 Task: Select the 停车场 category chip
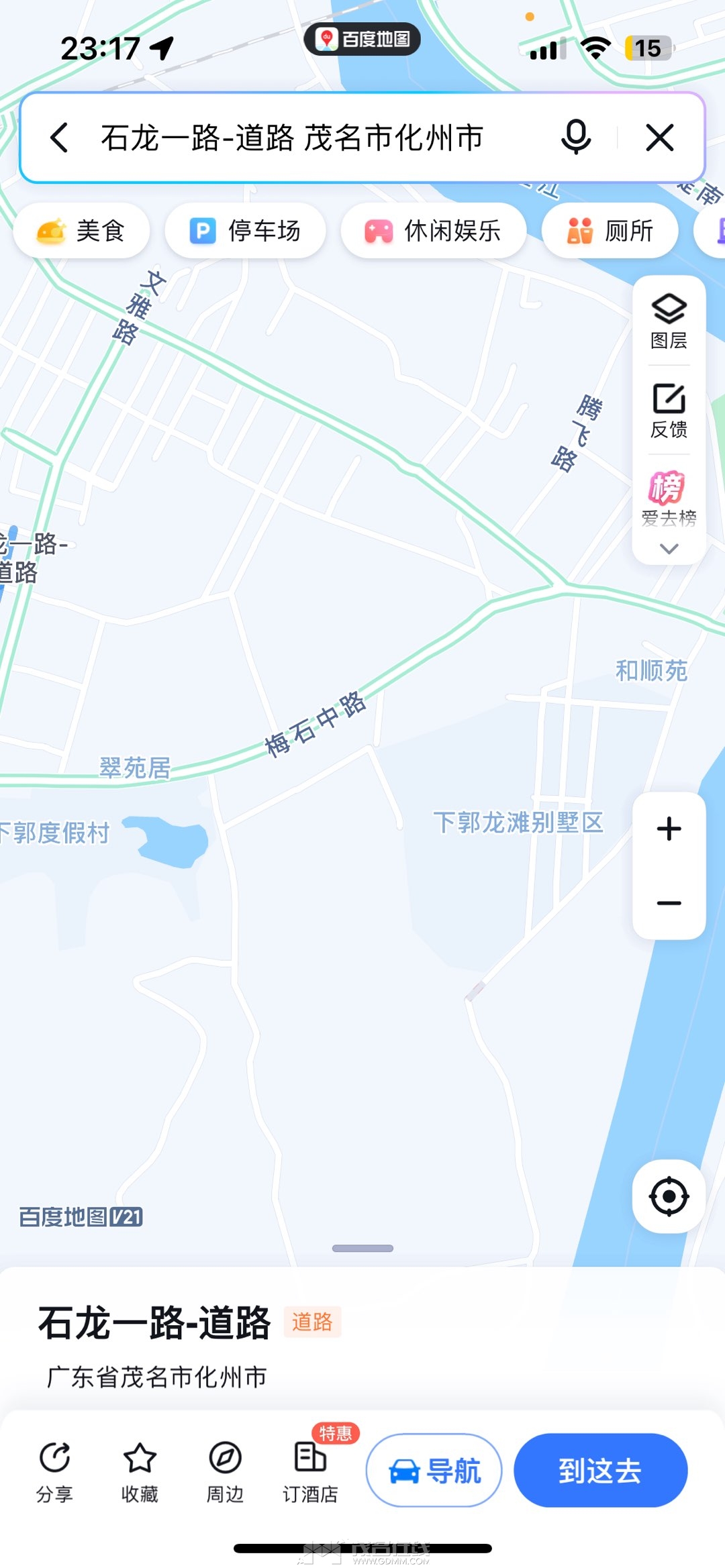pyautogui.click(x=245, y=231)
